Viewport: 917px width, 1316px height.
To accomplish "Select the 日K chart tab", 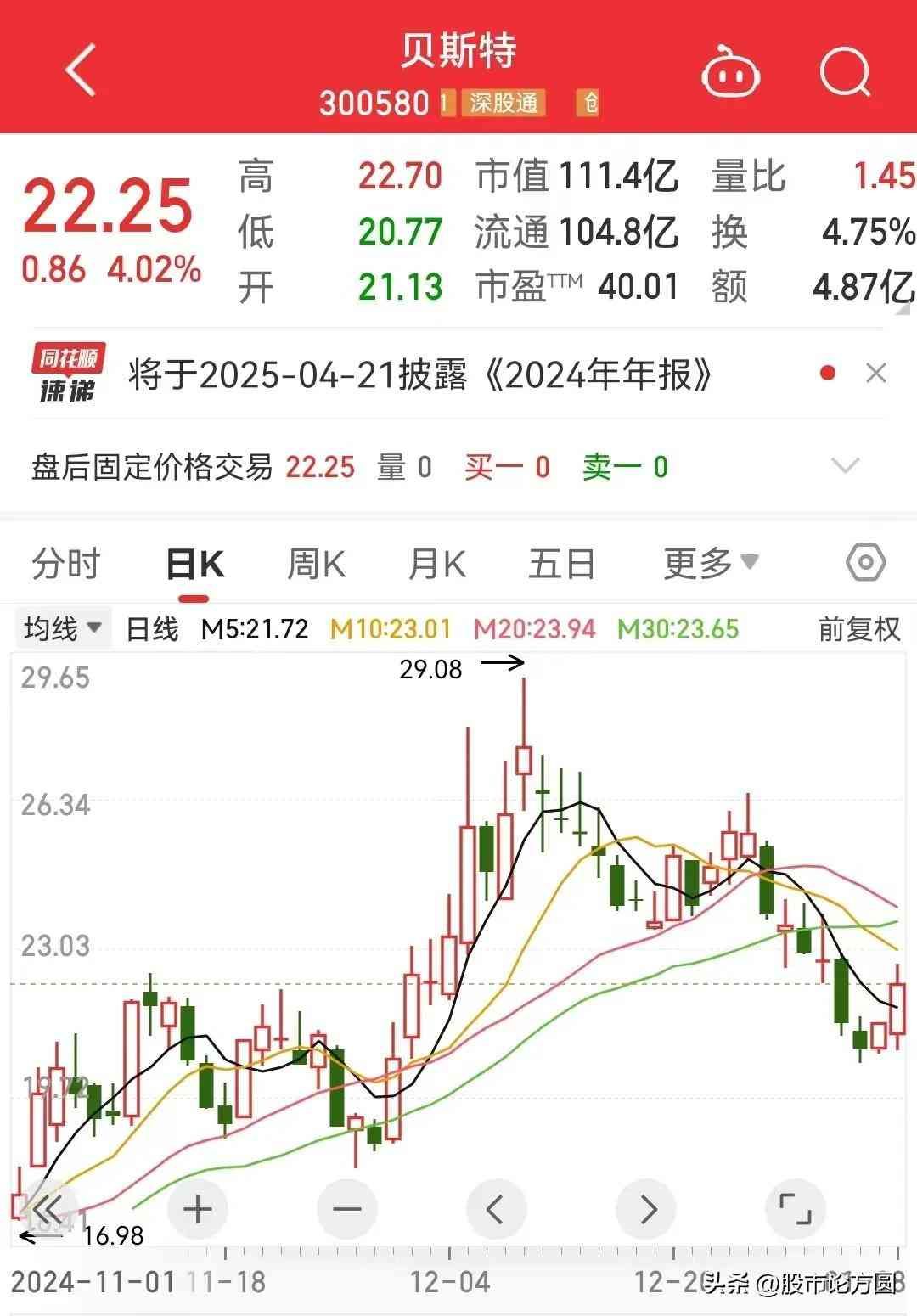I will pos(194,565).
